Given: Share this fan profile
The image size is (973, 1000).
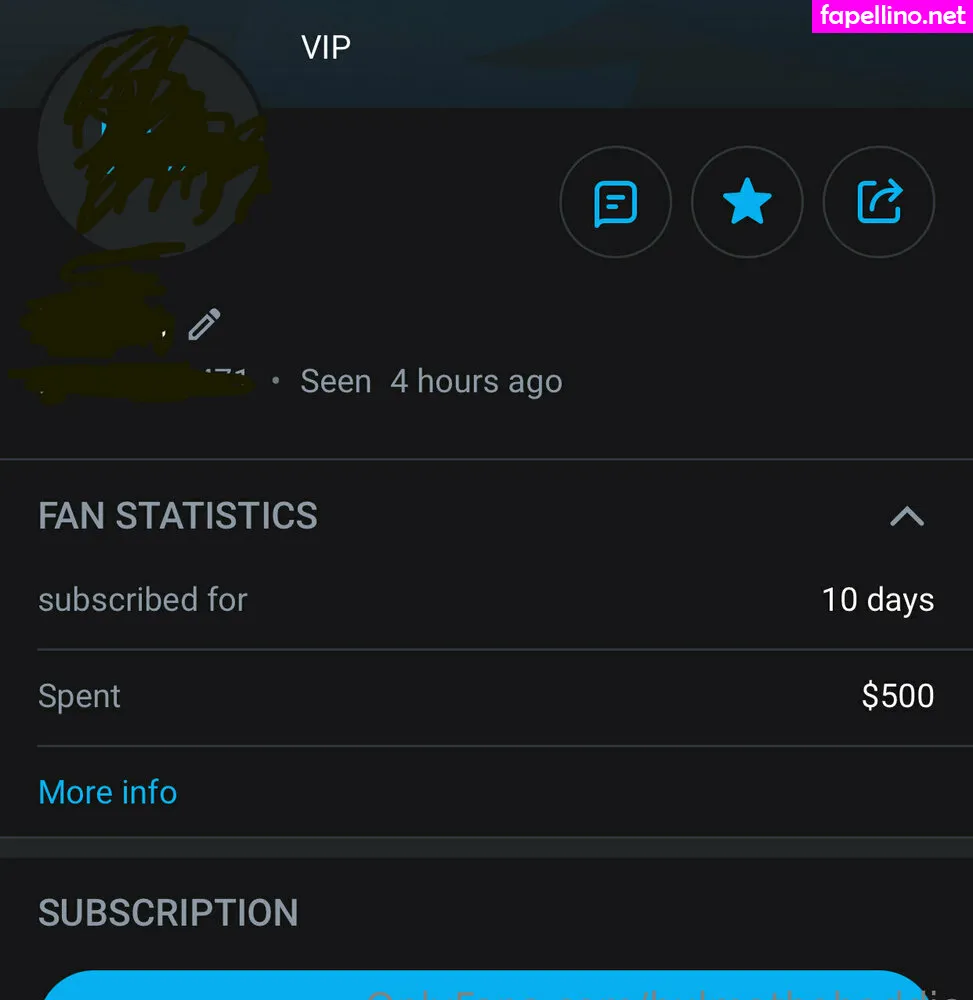Looking at the screenshot, I should point(879,203).
